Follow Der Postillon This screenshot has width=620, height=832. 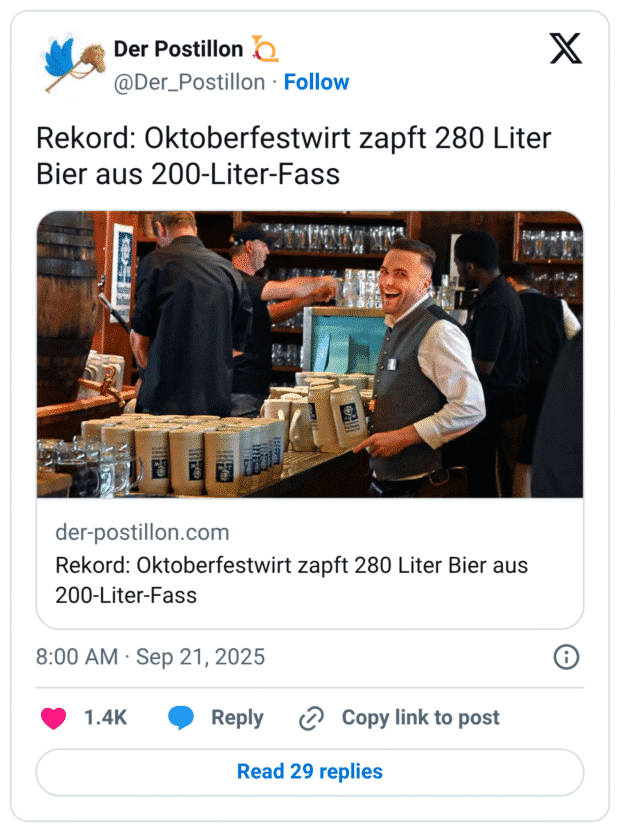(x=316, y=82)
